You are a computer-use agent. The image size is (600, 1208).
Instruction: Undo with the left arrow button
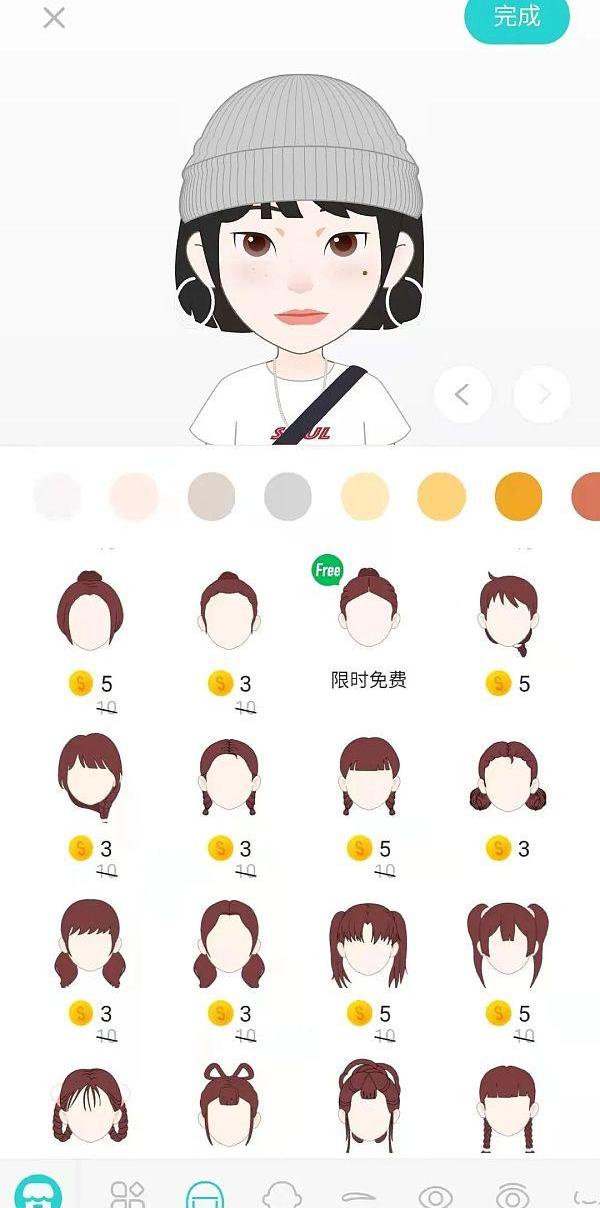[x=462, y=395]
